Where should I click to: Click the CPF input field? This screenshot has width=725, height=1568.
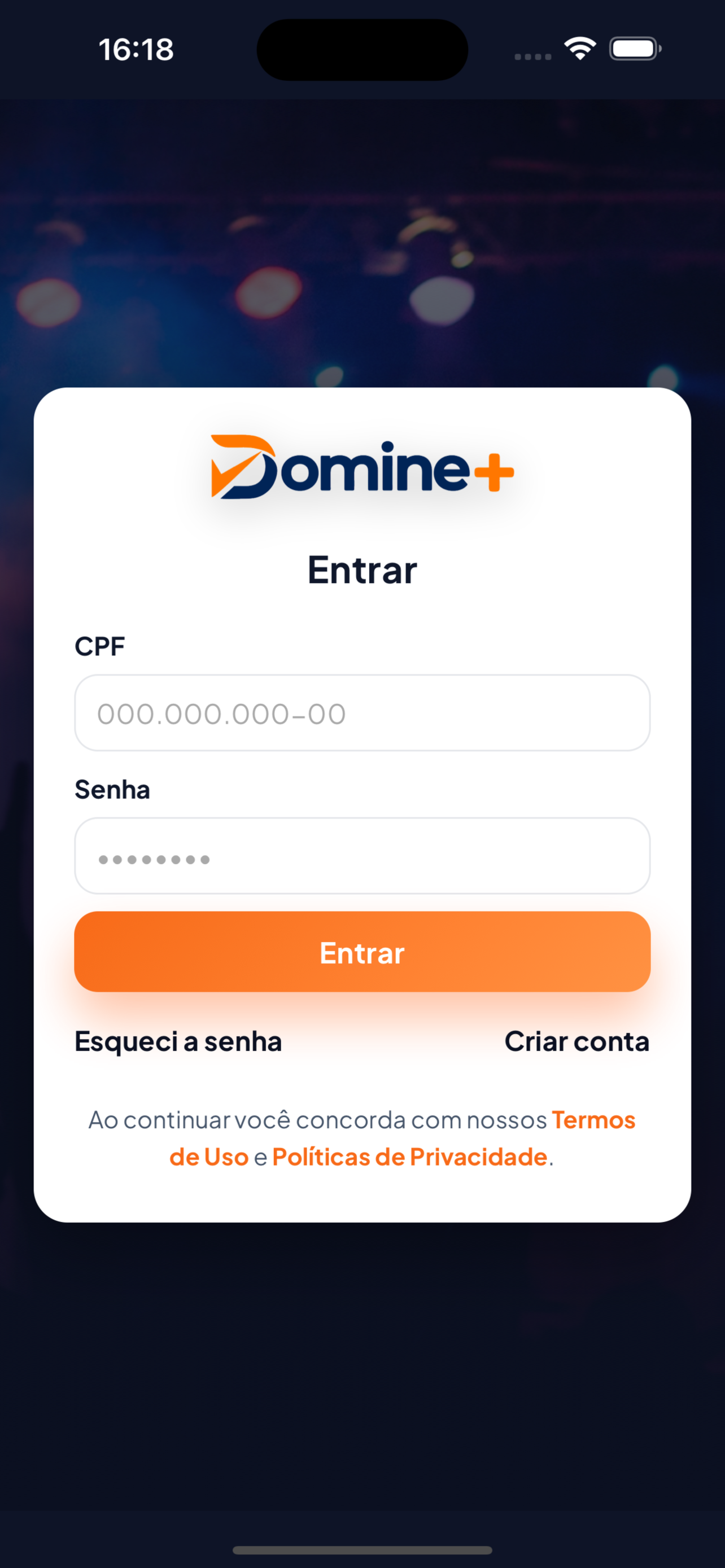coord(361,712)
